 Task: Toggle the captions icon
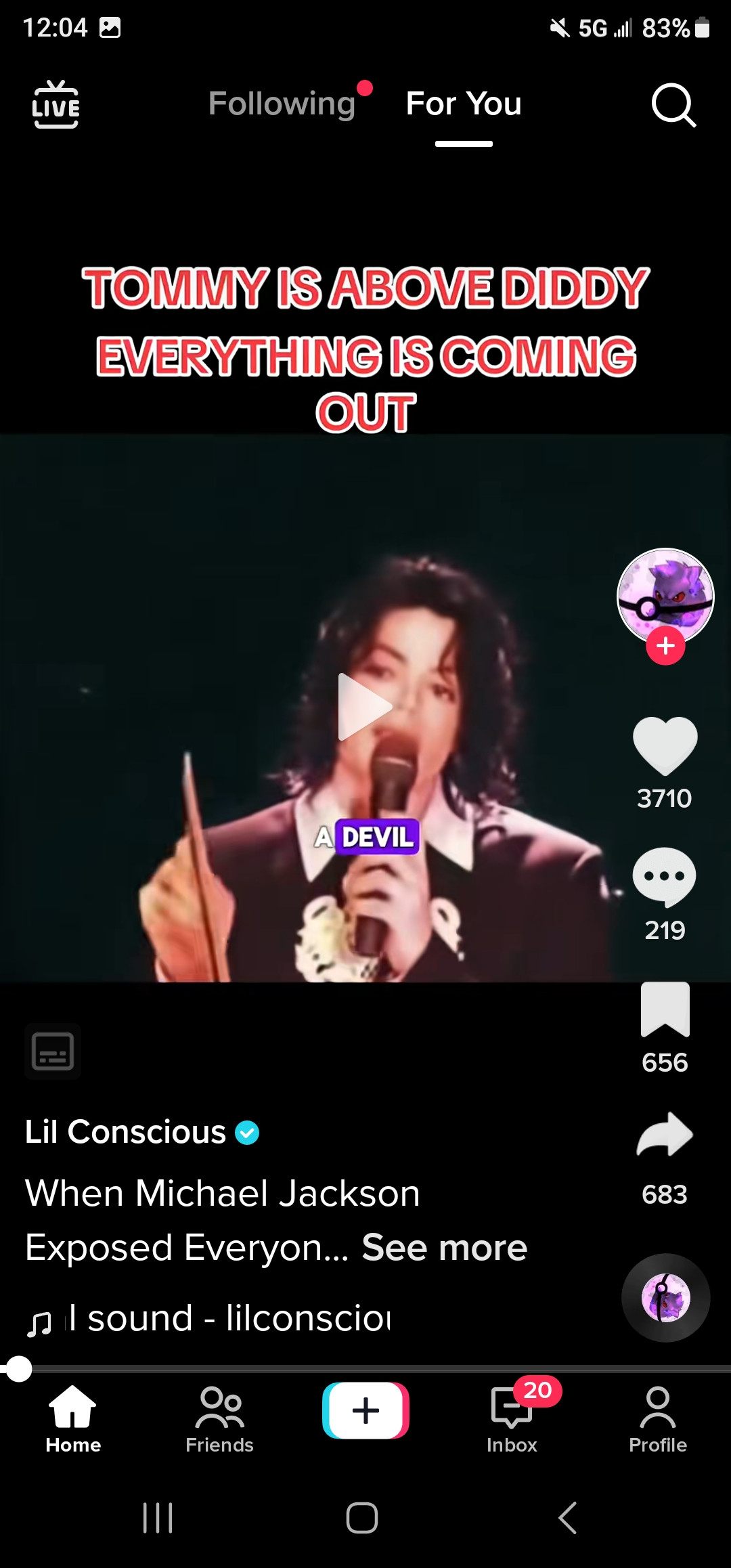click(53, 1051)
